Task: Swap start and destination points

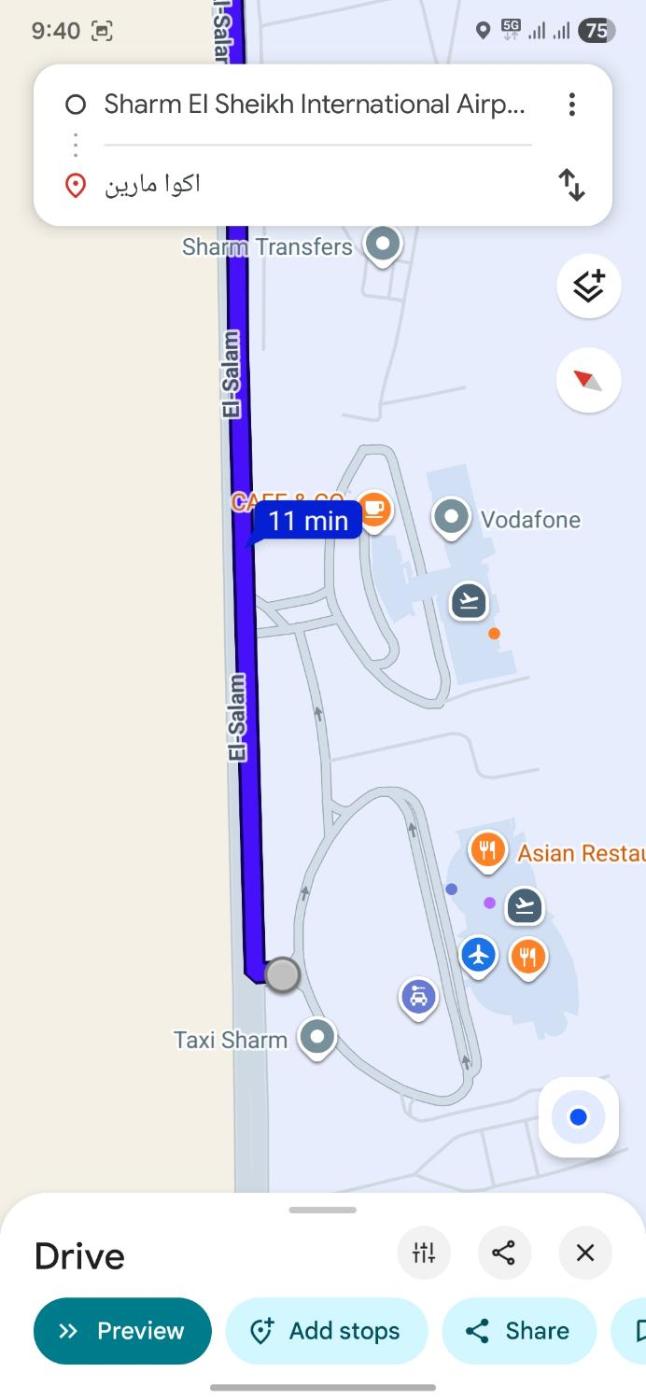Action: click(x=571, y=184)
